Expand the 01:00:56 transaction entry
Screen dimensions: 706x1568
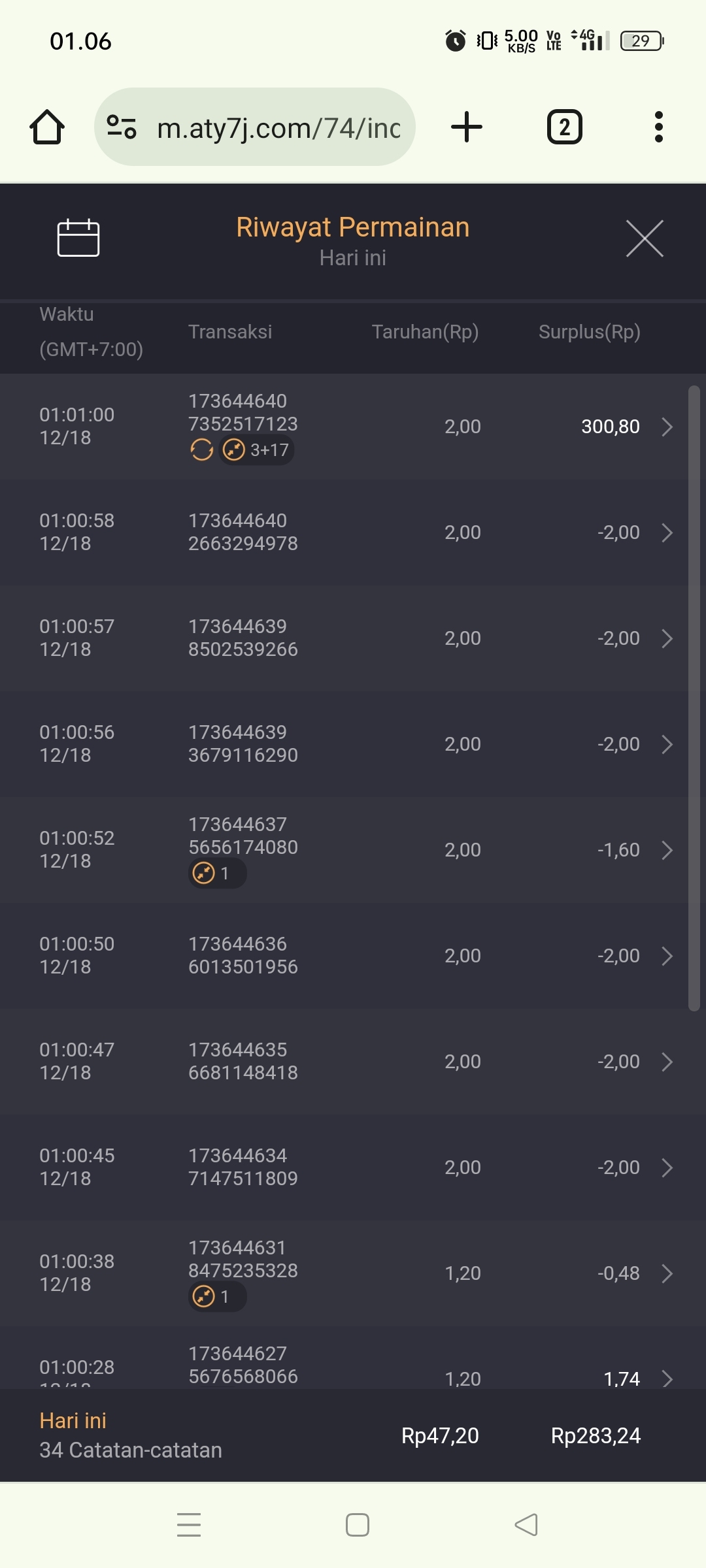[666, 745]
